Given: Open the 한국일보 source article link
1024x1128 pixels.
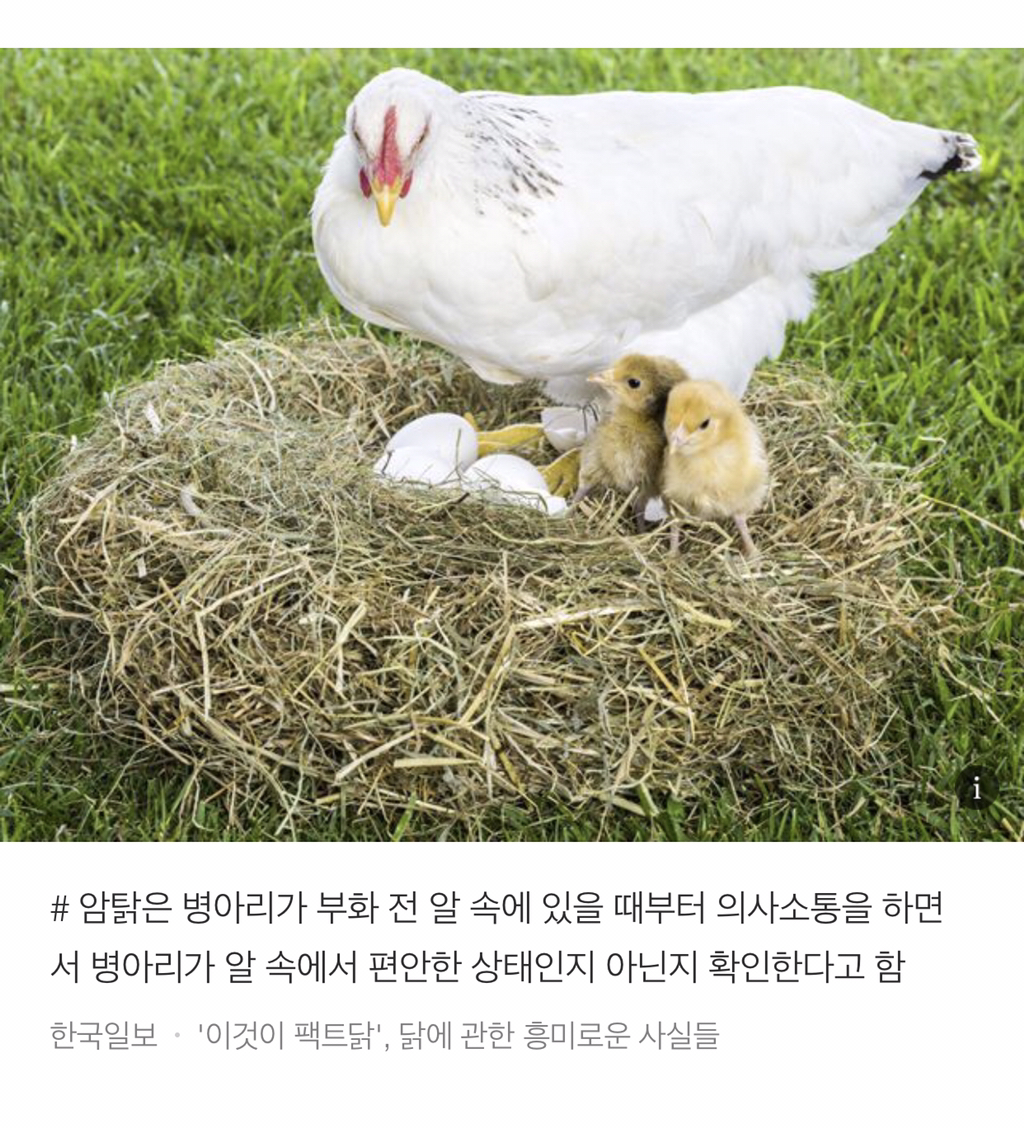Looking at the screenshot, I should tap(384, 1036).
